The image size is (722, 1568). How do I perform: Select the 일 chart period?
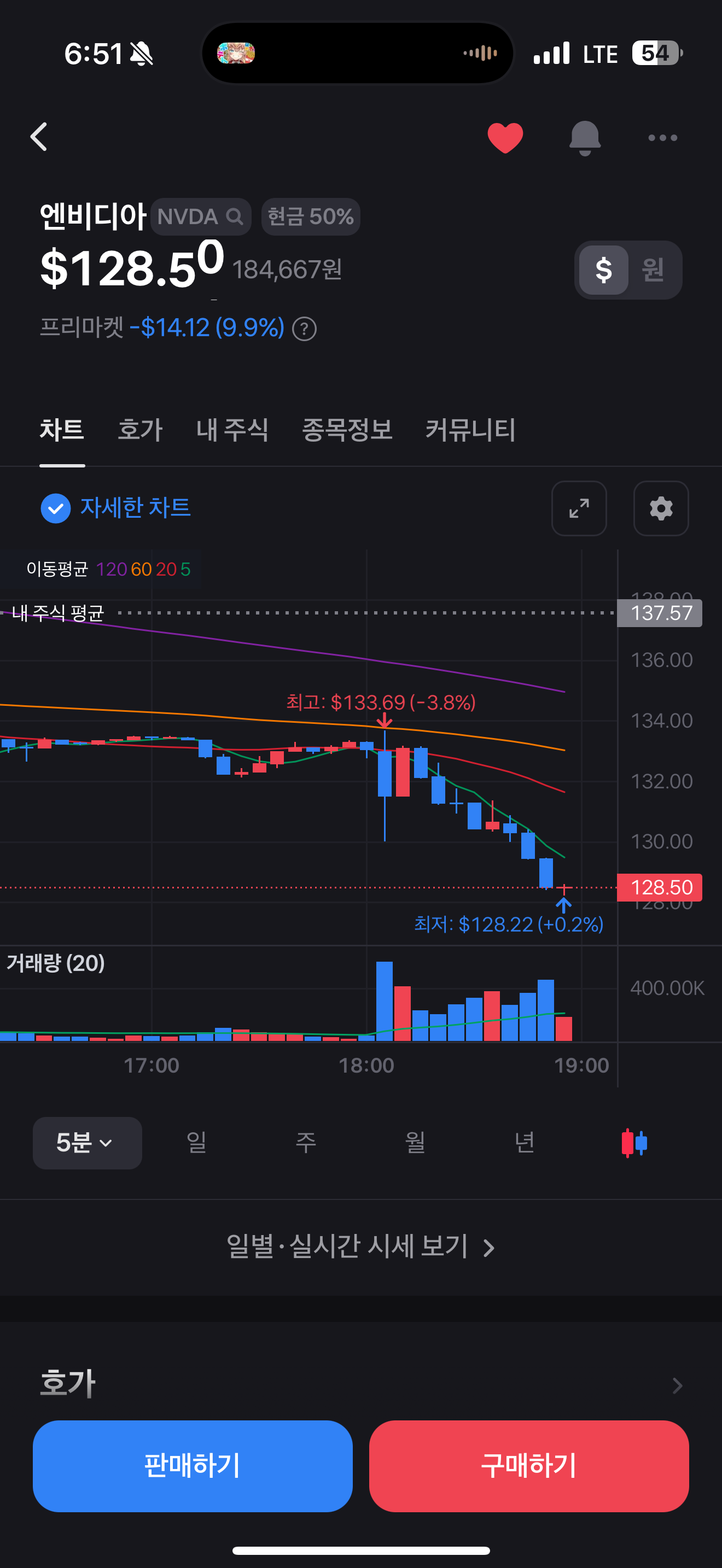(x=196, y=1143)
